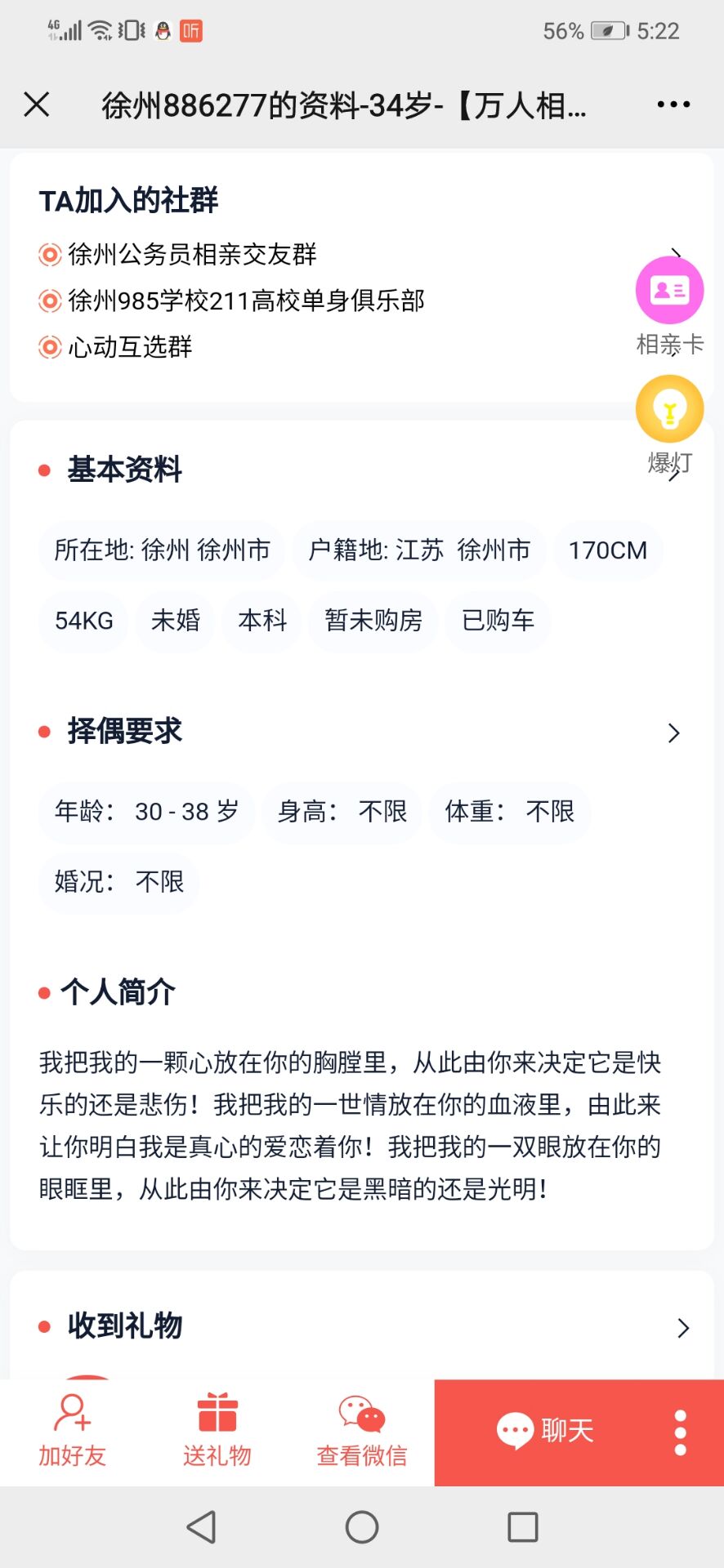The width and height of the screenshot is (724, 1568).
Task: Open the vertical dots beside 聊天
Action: [x=680, y=1432]
